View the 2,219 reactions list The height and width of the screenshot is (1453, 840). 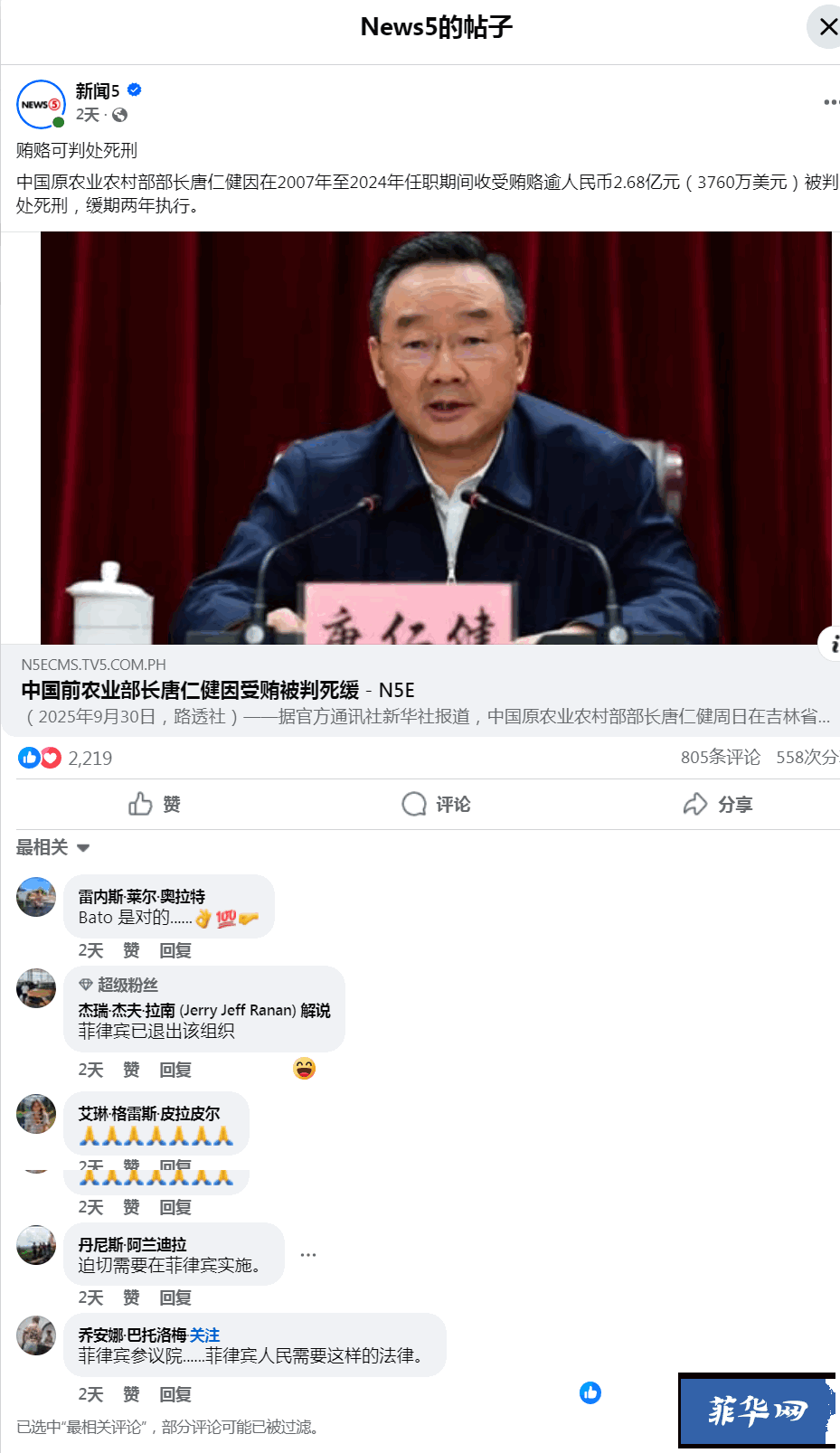[x=90, y=759]
